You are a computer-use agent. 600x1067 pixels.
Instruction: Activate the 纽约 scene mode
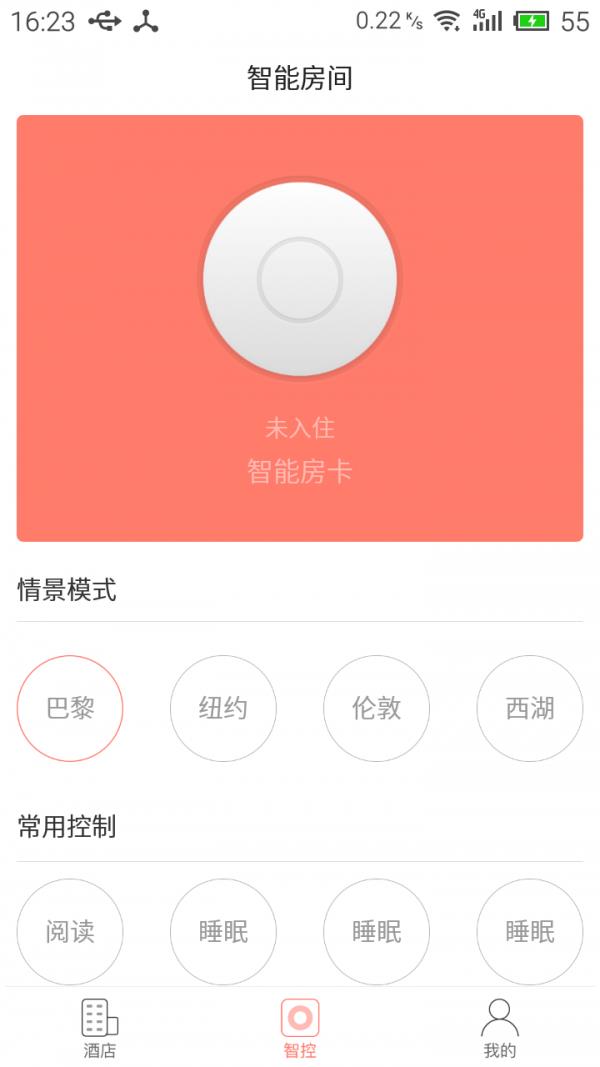point(223,708)
